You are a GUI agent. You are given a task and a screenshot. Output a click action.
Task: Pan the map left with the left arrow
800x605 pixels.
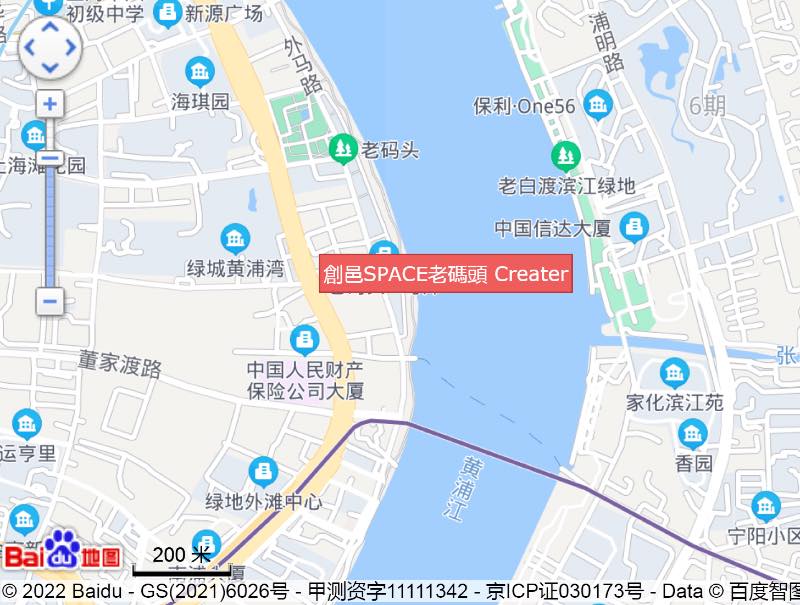28,47
